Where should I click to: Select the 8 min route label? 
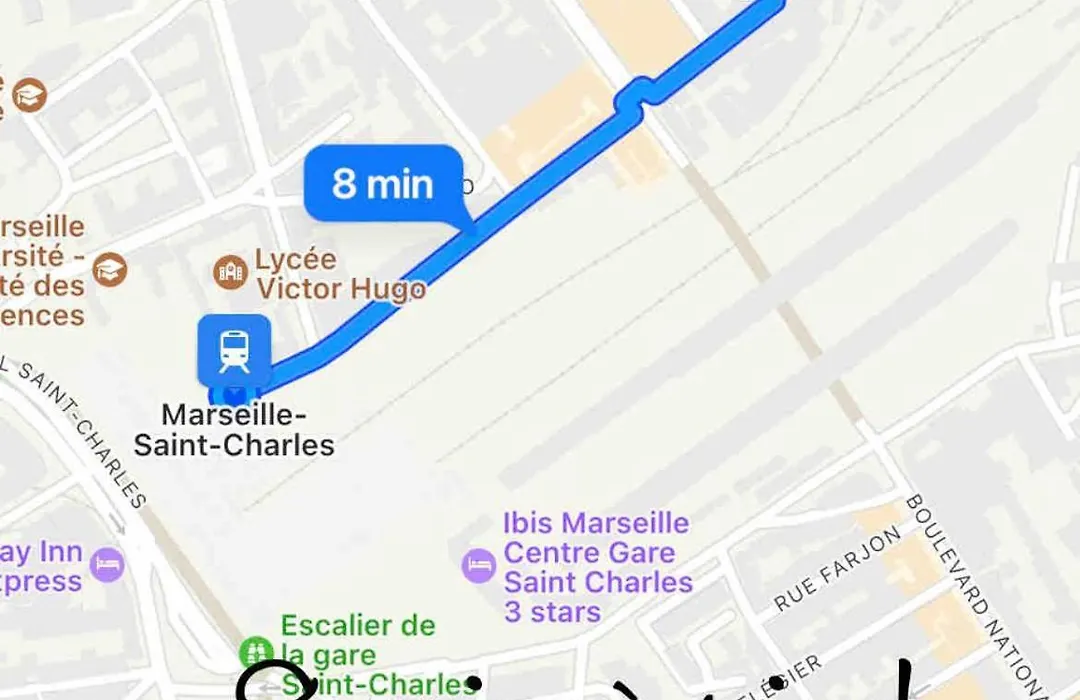(x=384, y=184)
